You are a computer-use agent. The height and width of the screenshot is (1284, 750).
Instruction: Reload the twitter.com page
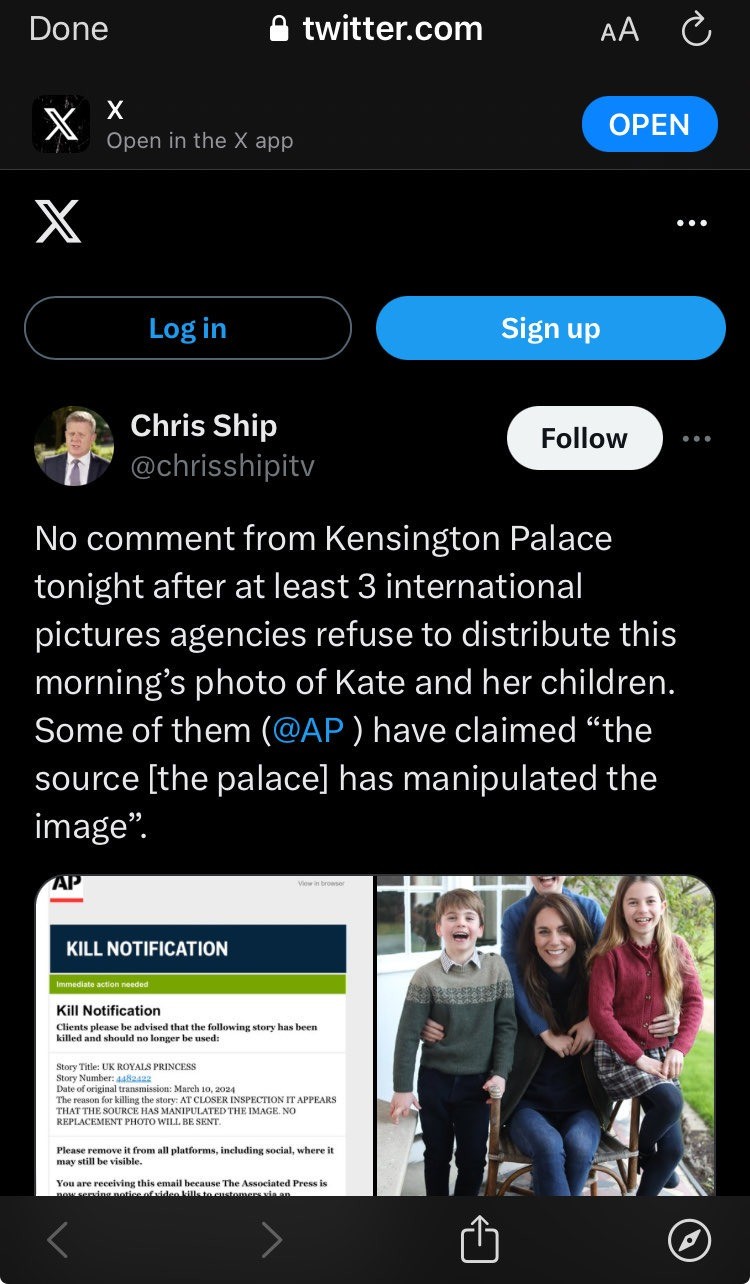696,31
